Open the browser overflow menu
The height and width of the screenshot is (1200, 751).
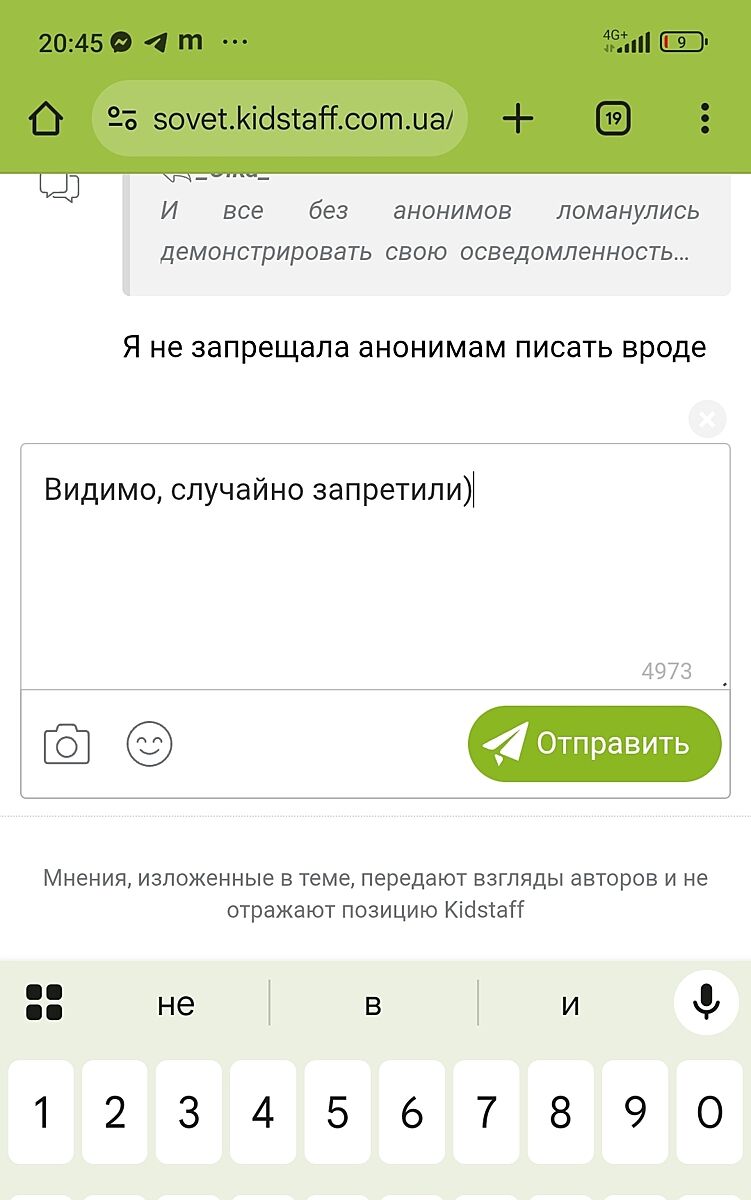tap(705, 120)
